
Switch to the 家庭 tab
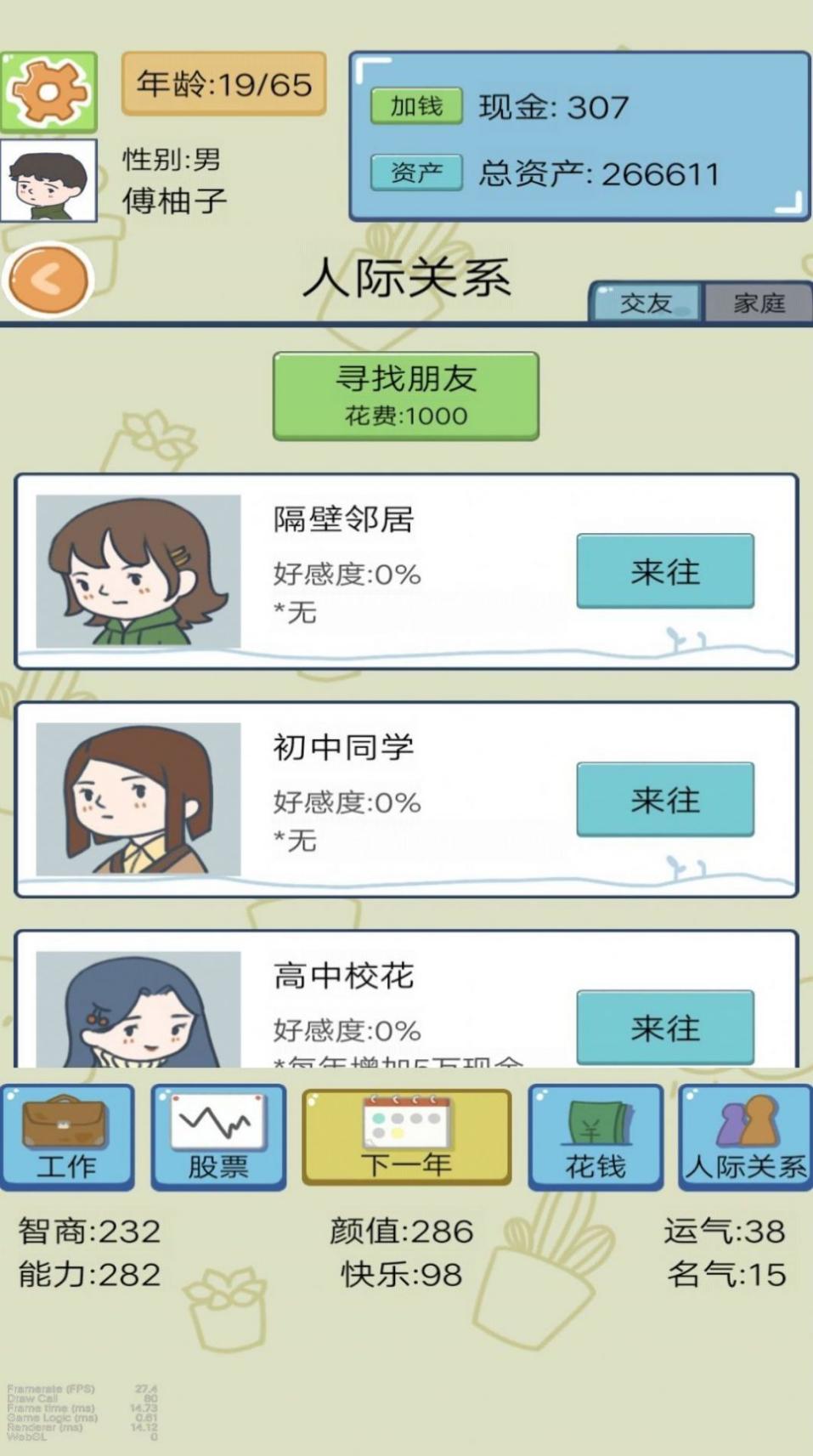(x=759, y=303)
